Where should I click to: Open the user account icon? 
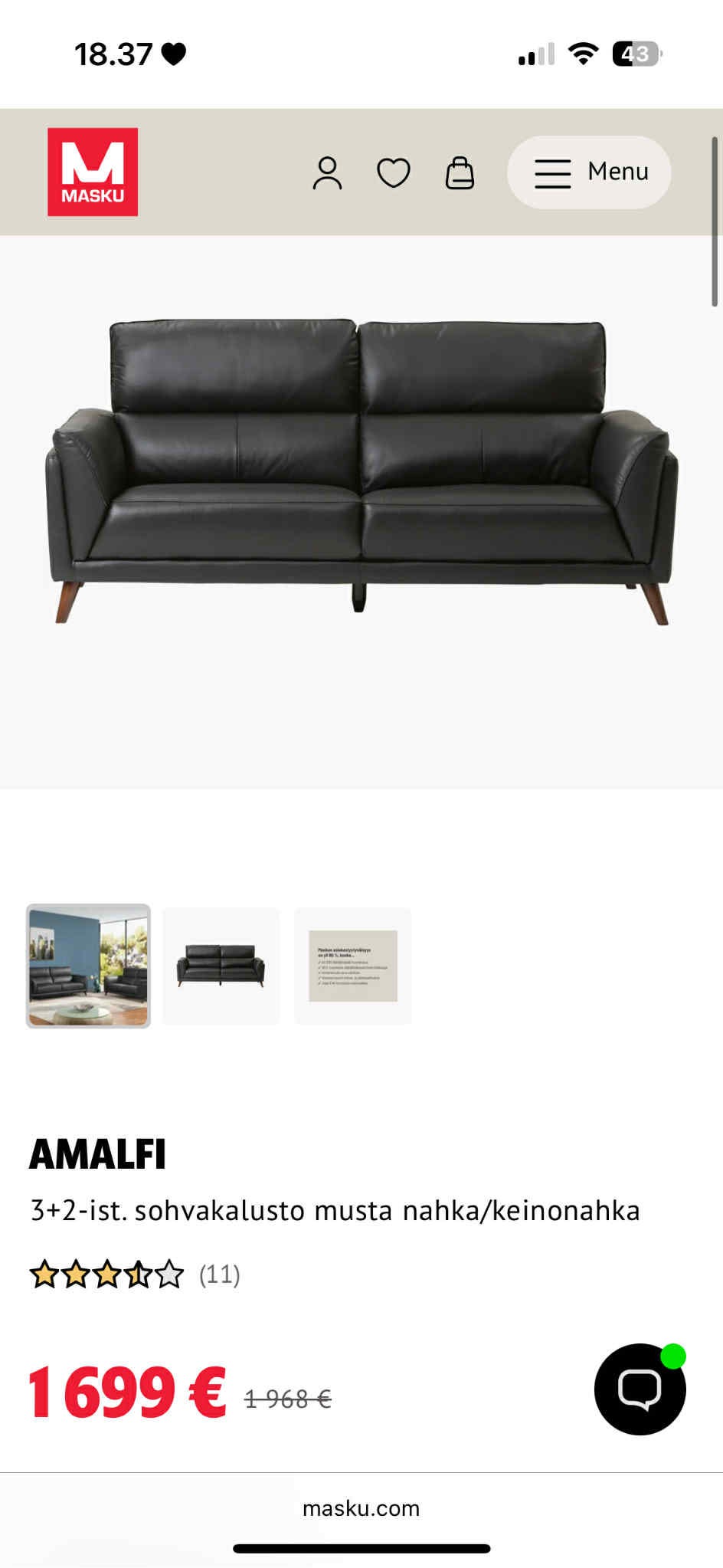click(327, 172)
